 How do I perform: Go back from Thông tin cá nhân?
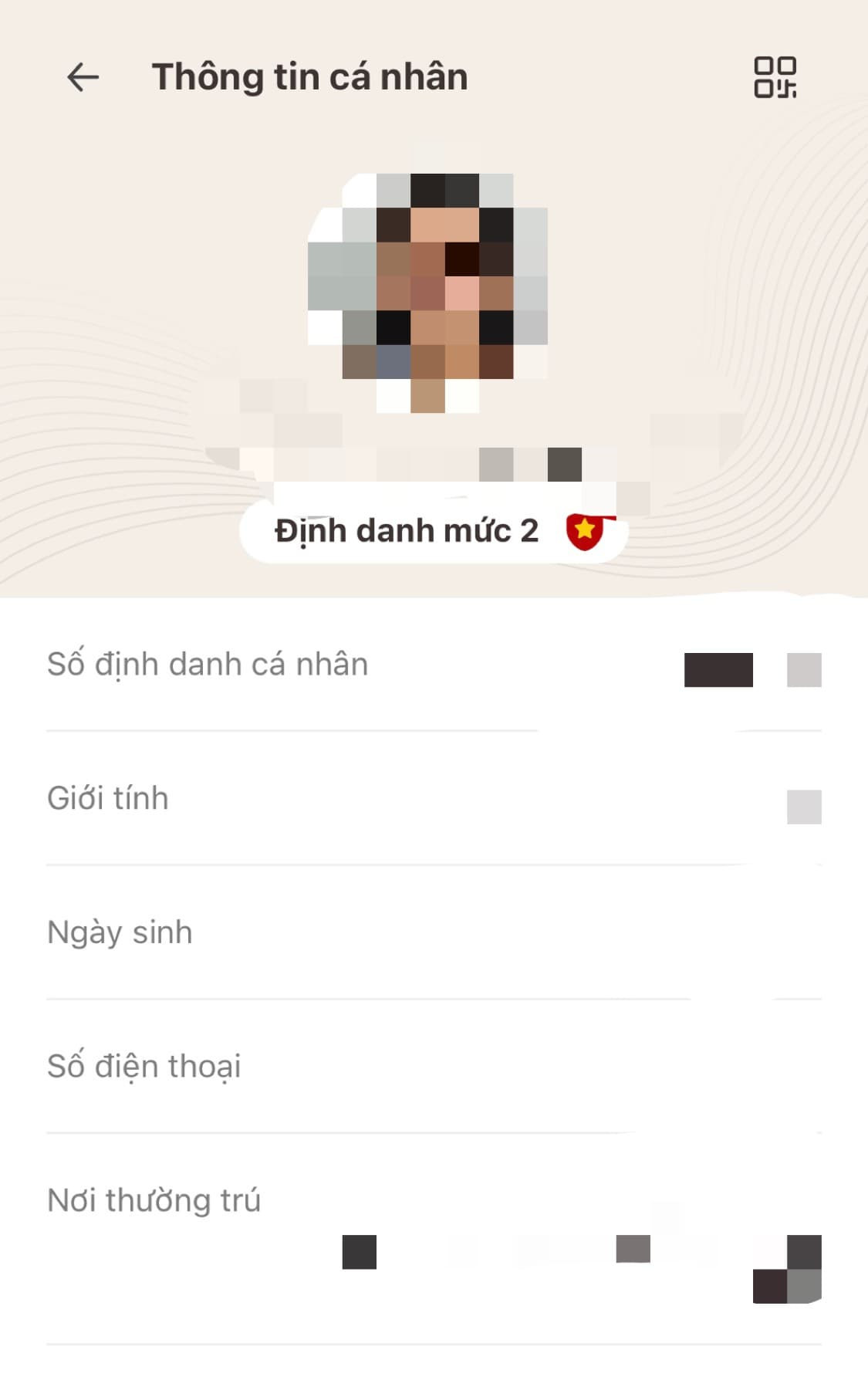point(83,77)
